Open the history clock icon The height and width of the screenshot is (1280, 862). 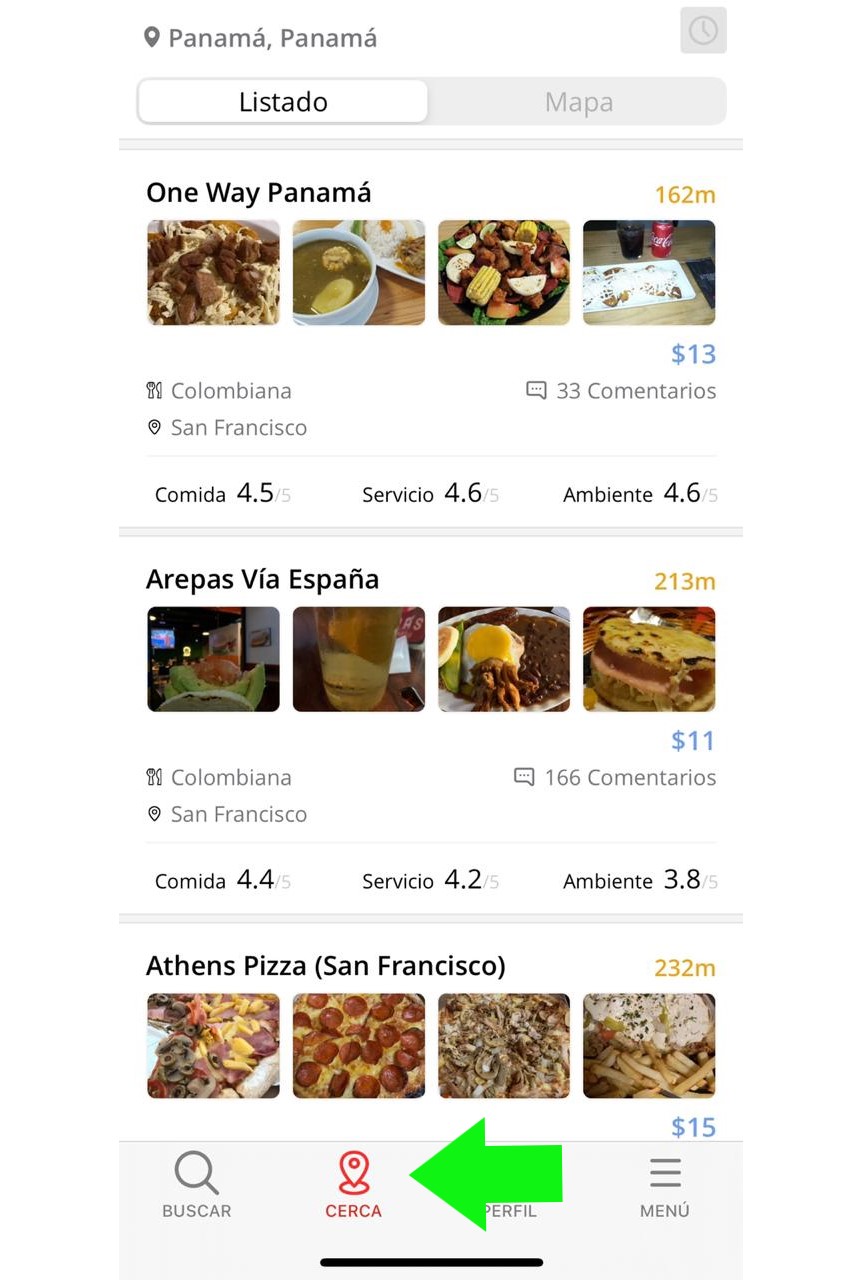click(x=703, y=30)
